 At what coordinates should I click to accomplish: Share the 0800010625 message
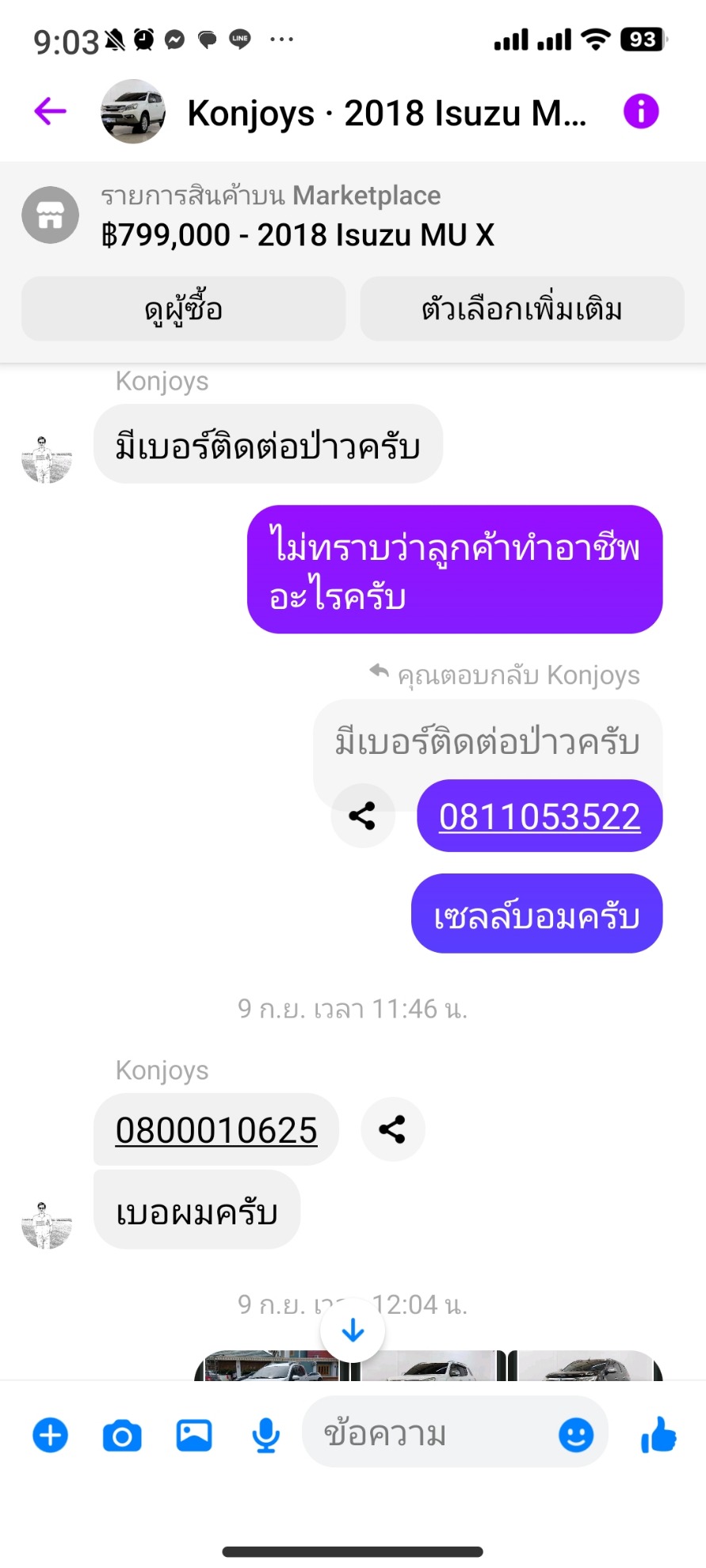[392, 1129]
